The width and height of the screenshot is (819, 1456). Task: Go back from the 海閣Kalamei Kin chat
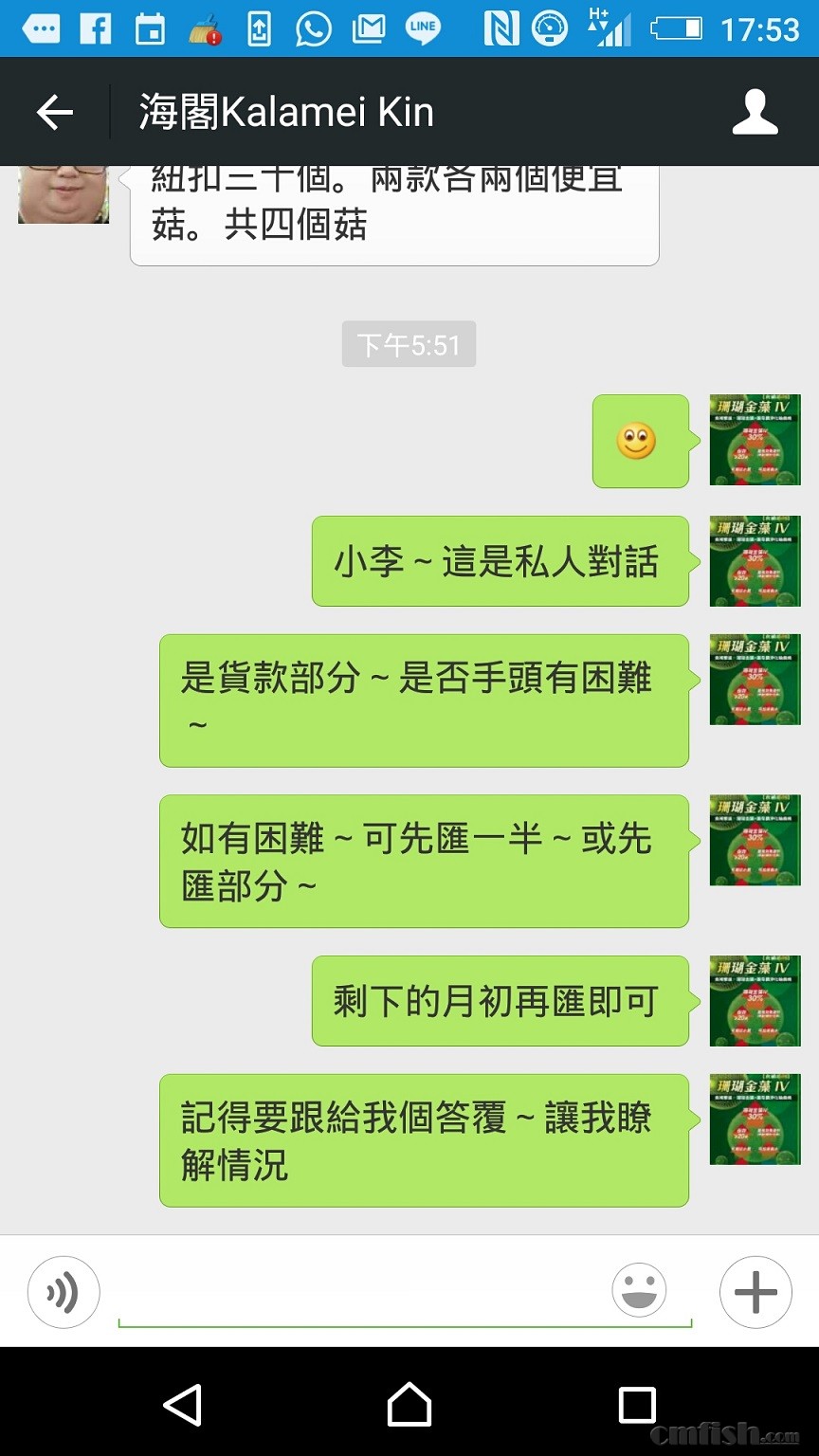(54, 113)
